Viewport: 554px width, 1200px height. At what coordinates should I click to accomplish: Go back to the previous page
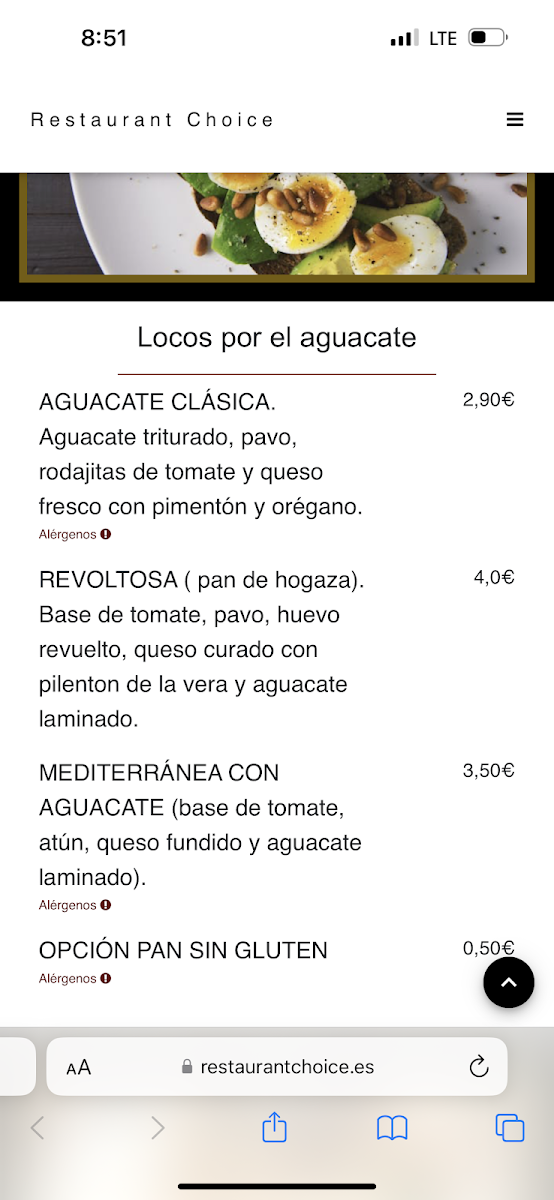point(37,1128)
